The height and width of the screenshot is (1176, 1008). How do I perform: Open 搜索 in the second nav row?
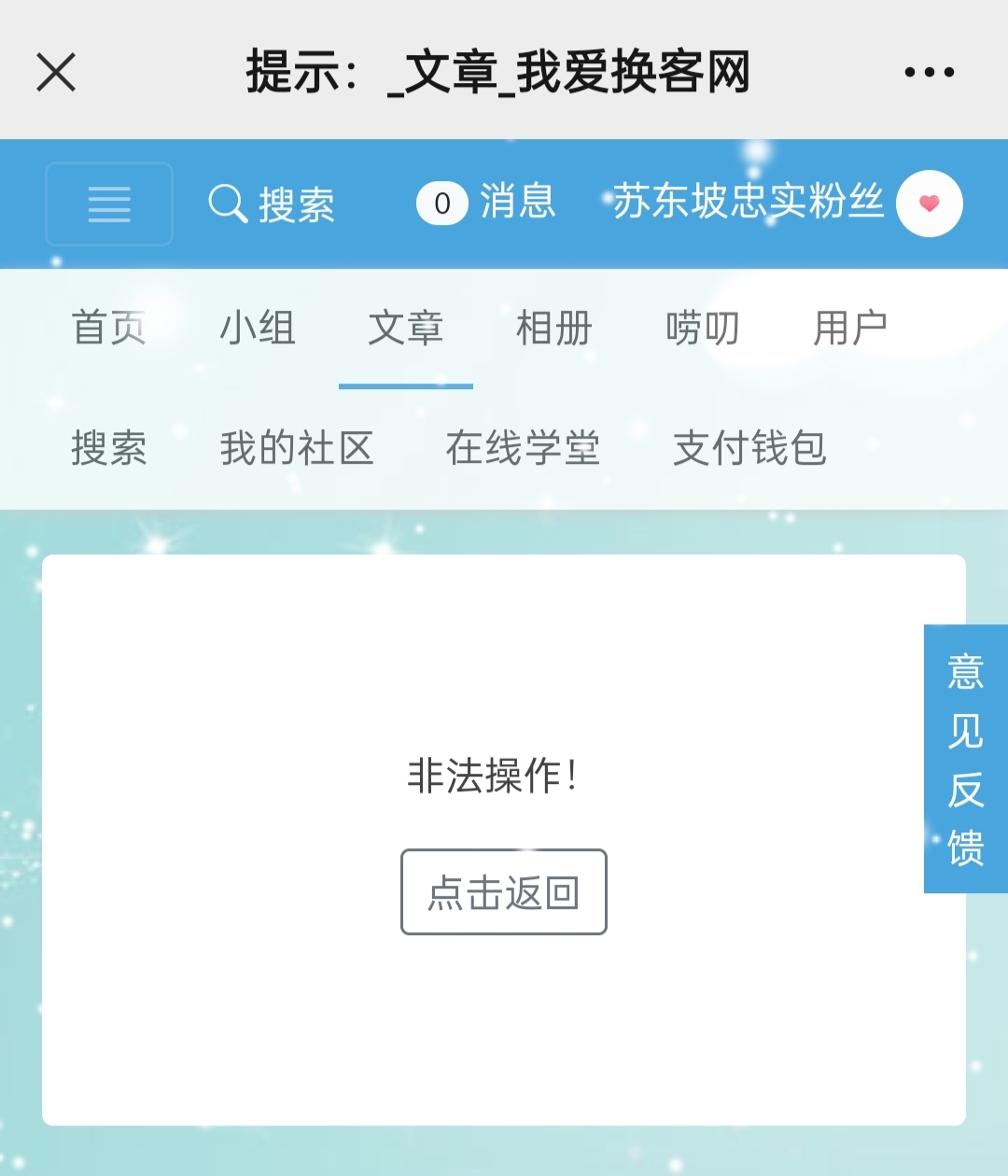109,448
